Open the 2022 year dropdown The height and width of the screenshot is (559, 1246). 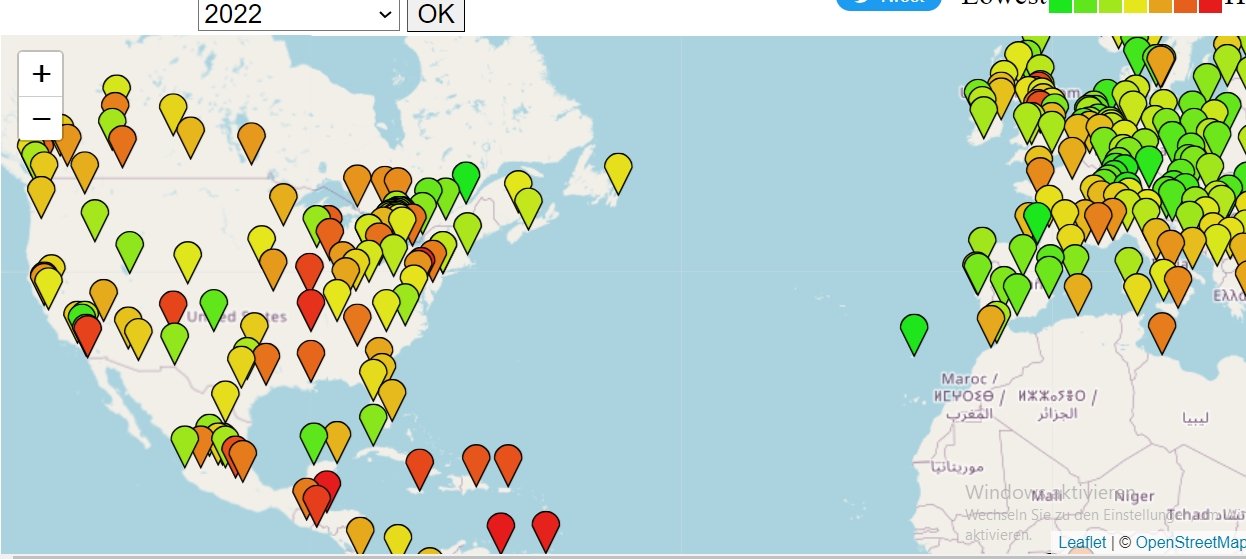point(298,14)
